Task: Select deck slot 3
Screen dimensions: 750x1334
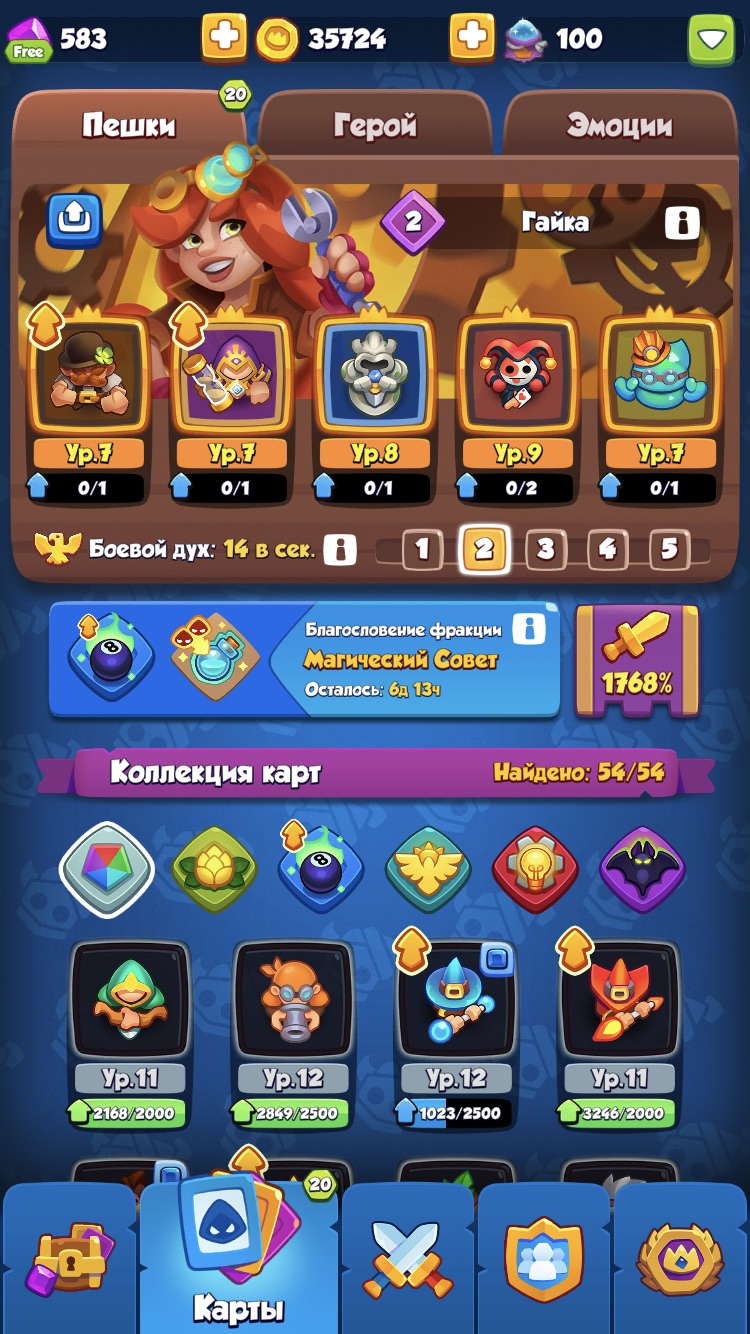Action: pos(545,549)
